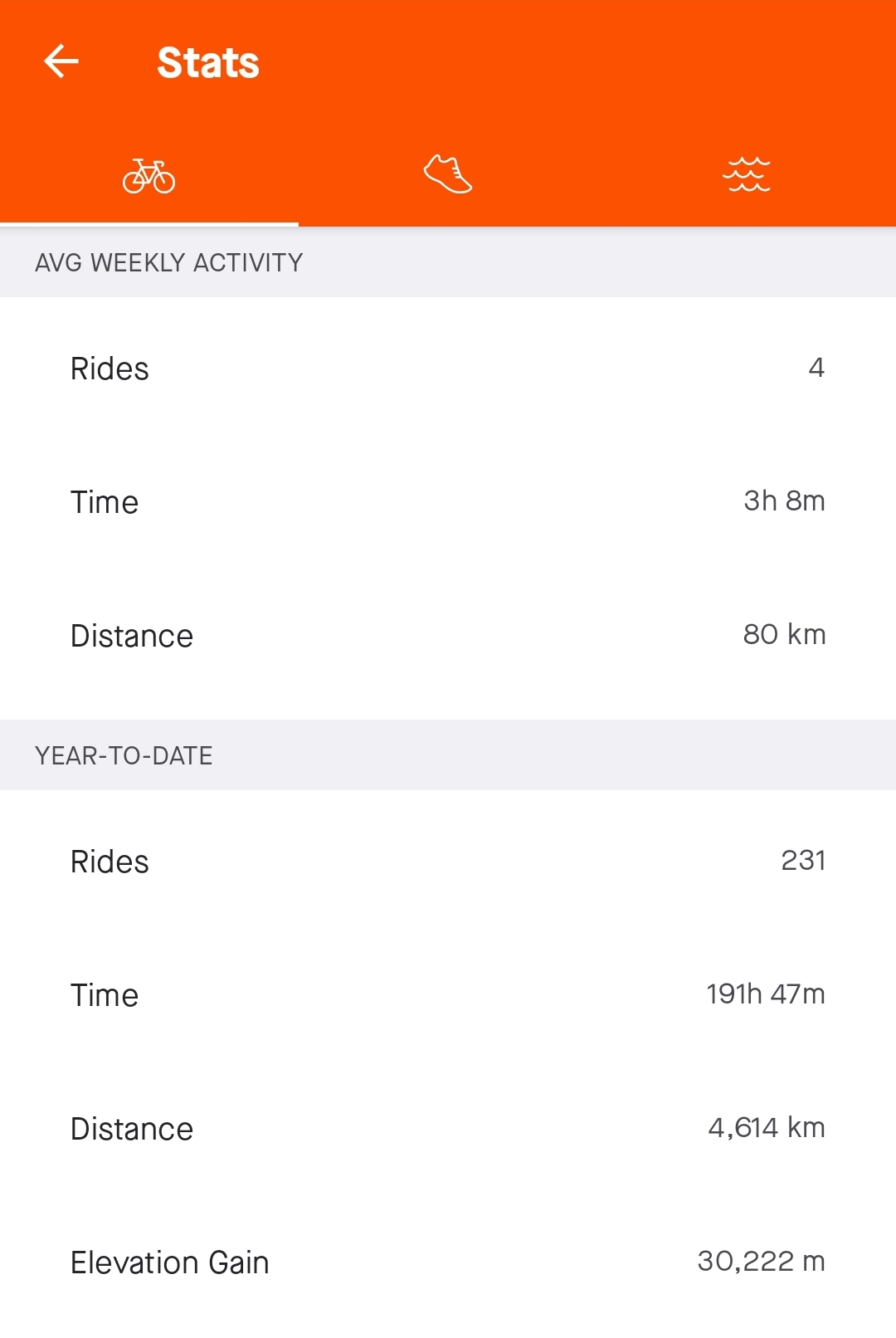Tap the weekly Rides row showing 4
This screenshot has width=896, height=1338.
[448, 369]
